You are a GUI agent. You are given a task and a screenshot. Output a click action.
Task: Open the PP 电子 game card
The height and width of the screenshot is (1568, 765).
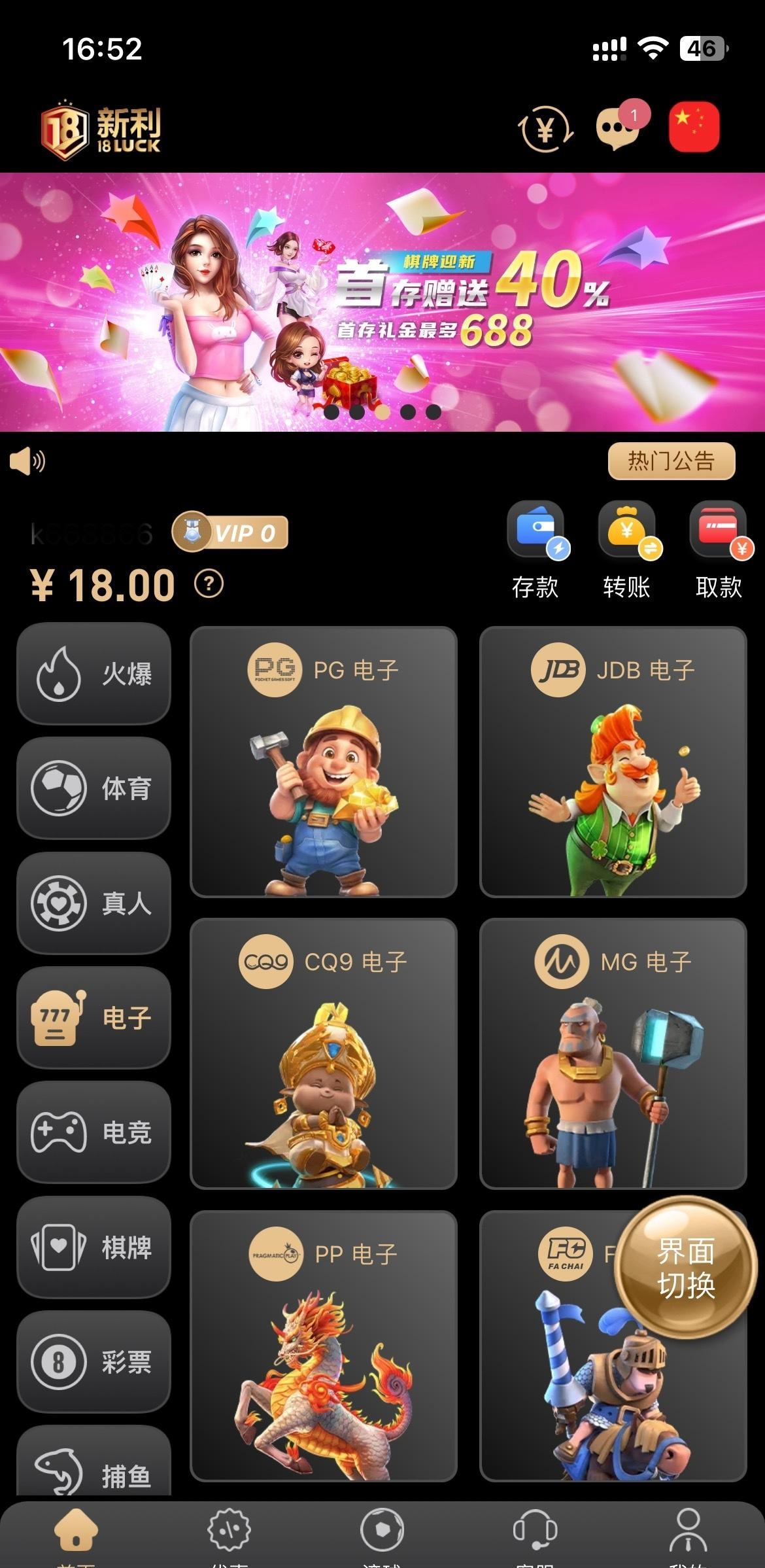323,1346
